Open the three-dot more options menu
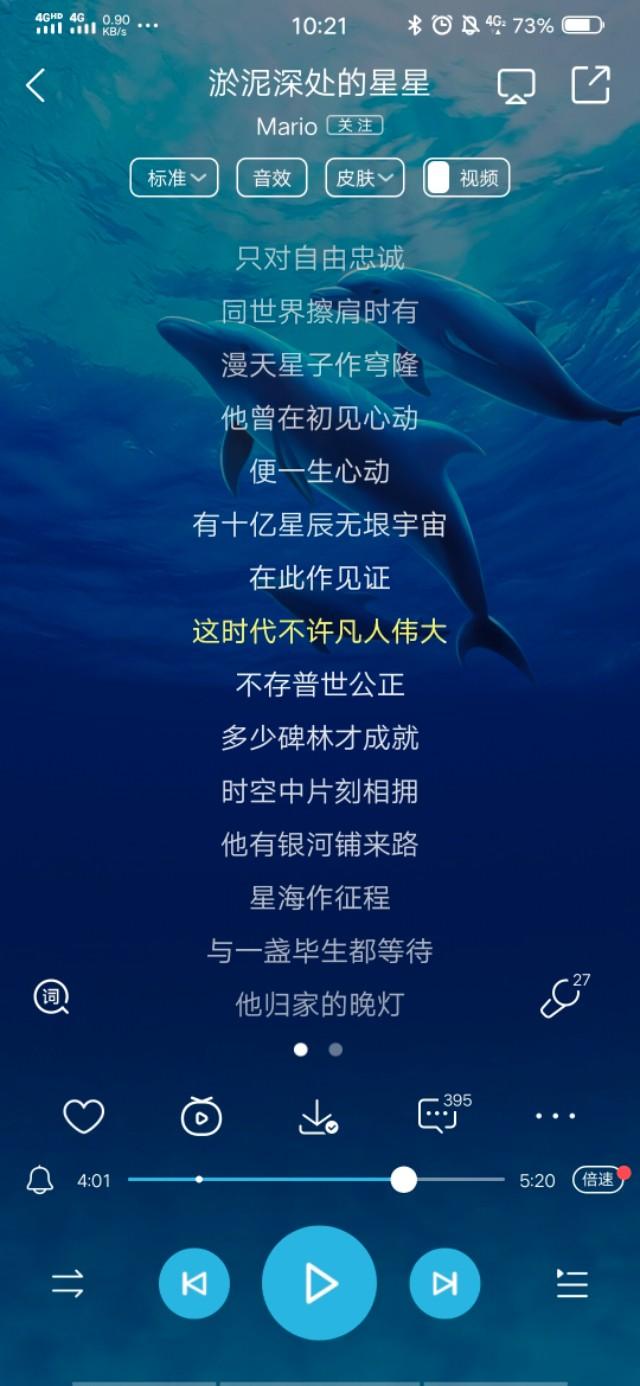The width and height of the screenshot is (640, 1386). pos(556,1116)
